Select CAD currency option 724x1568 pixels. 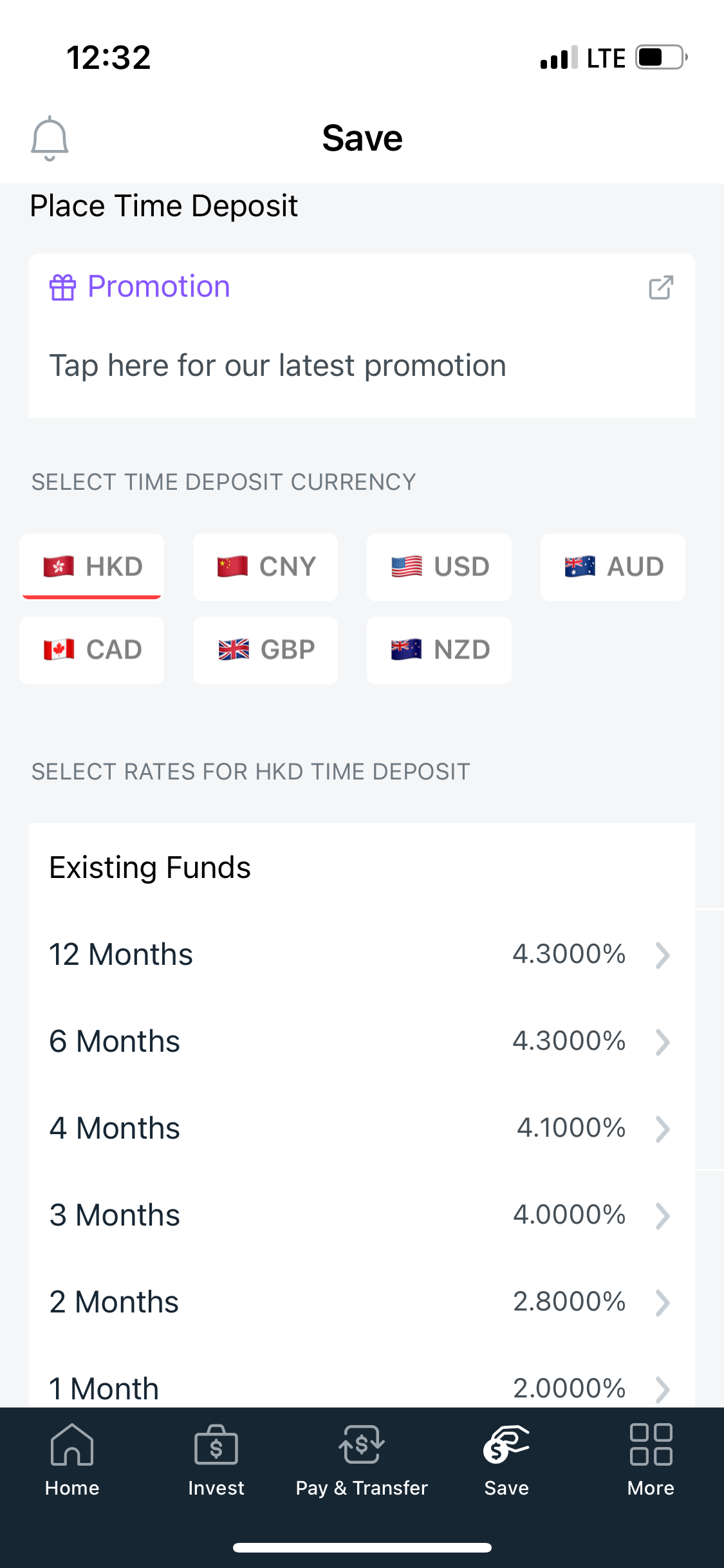(91, 650)
